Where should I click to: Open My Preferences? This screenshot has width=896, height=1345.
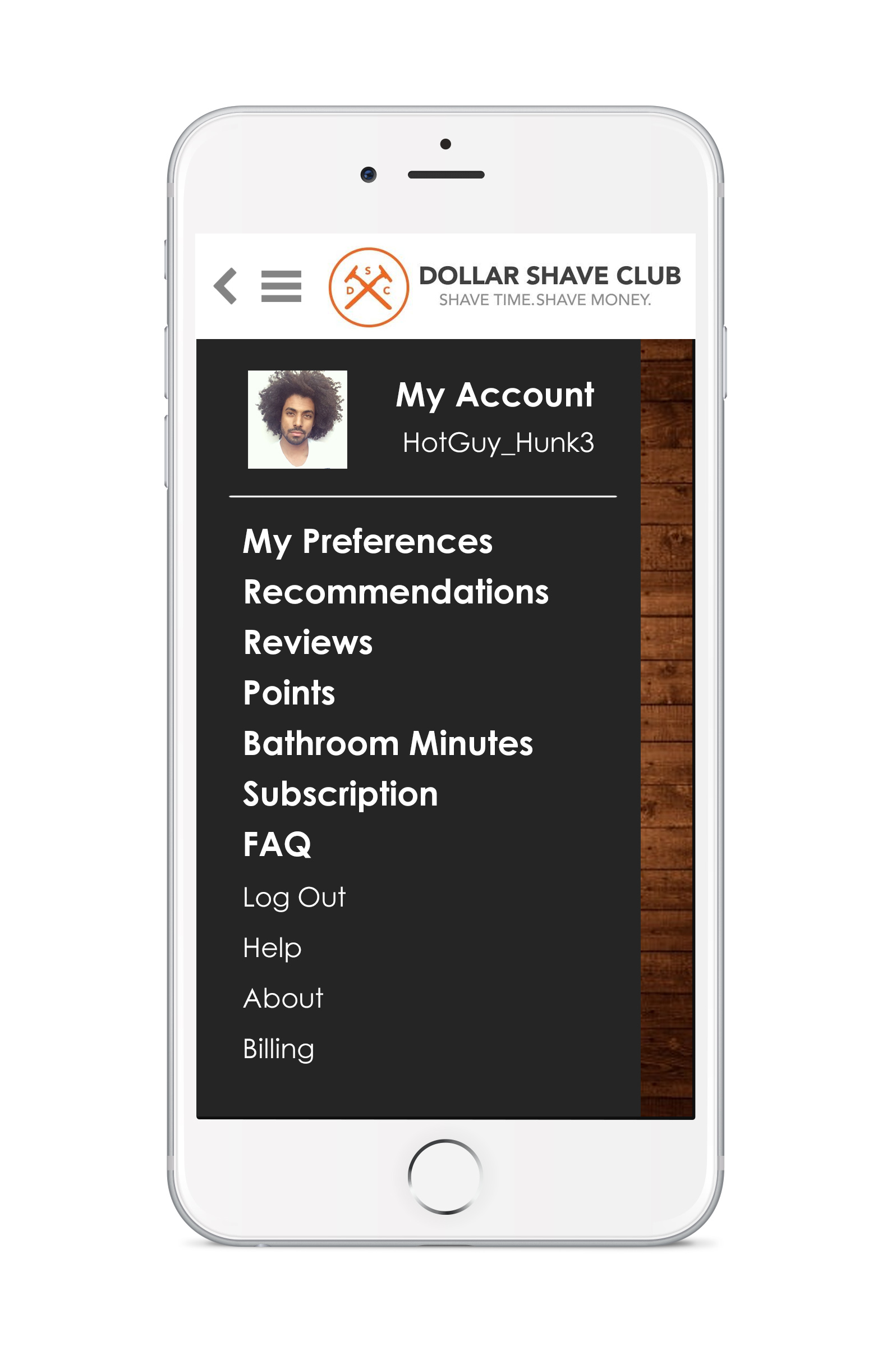tap(367, 541)
